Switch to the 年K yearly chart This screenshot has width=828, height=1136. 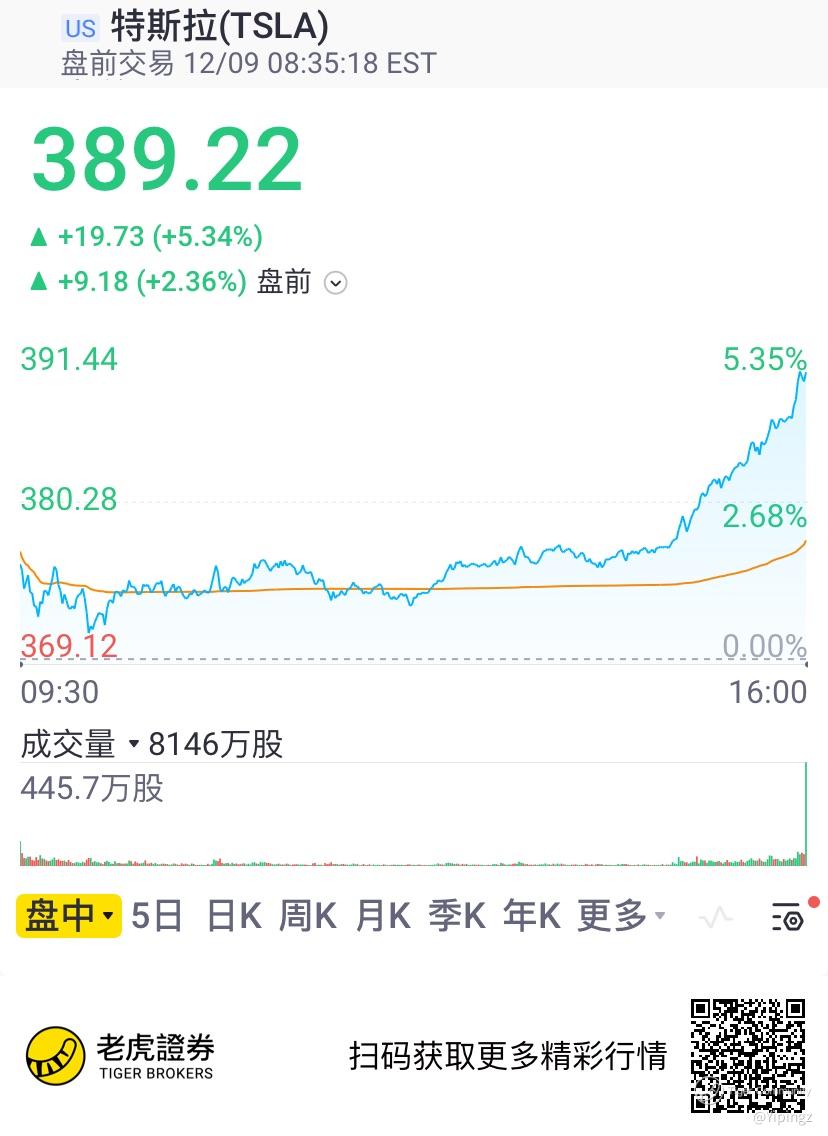pyautogui.click(x=531, y=916)
